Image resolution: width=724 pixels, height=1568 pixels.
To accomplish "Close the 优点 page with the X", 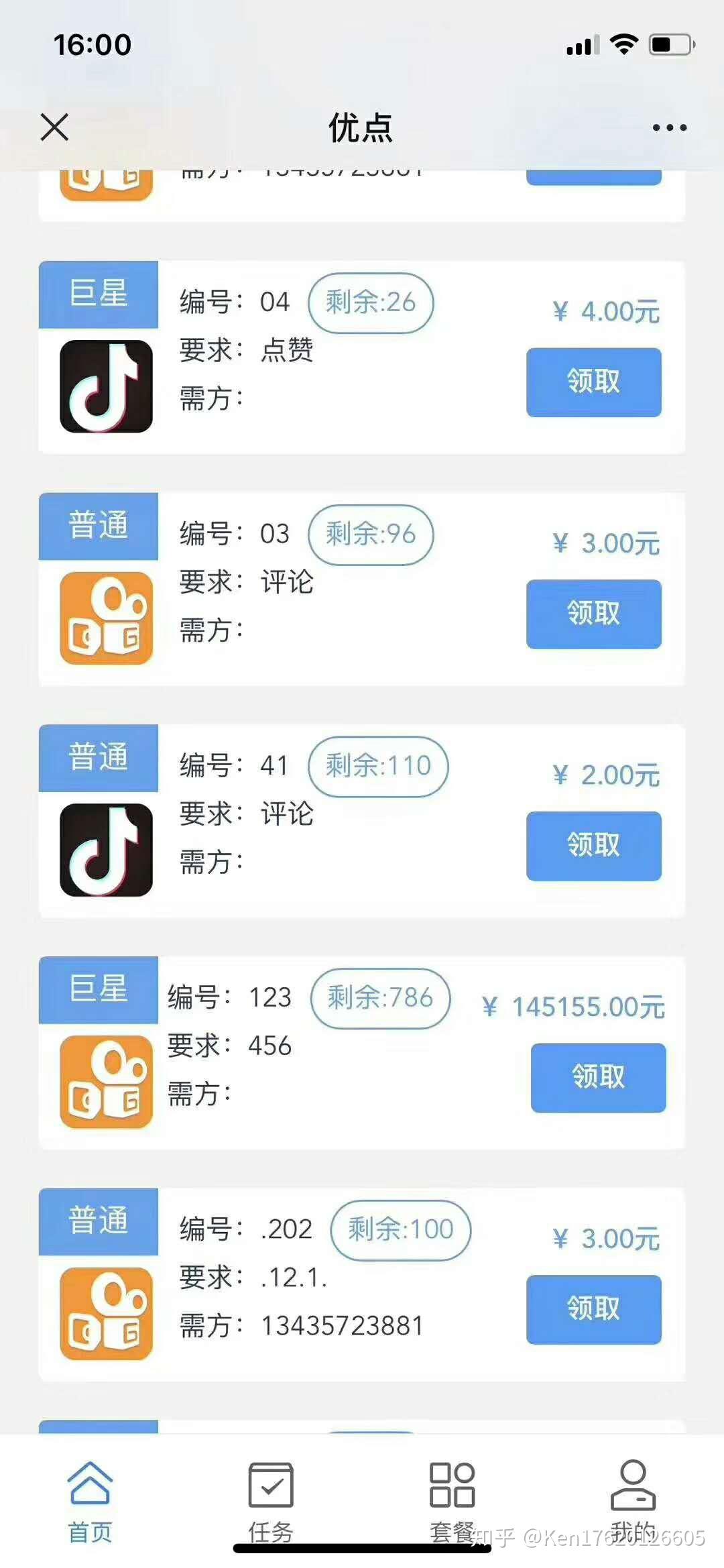I will [54, 127].
